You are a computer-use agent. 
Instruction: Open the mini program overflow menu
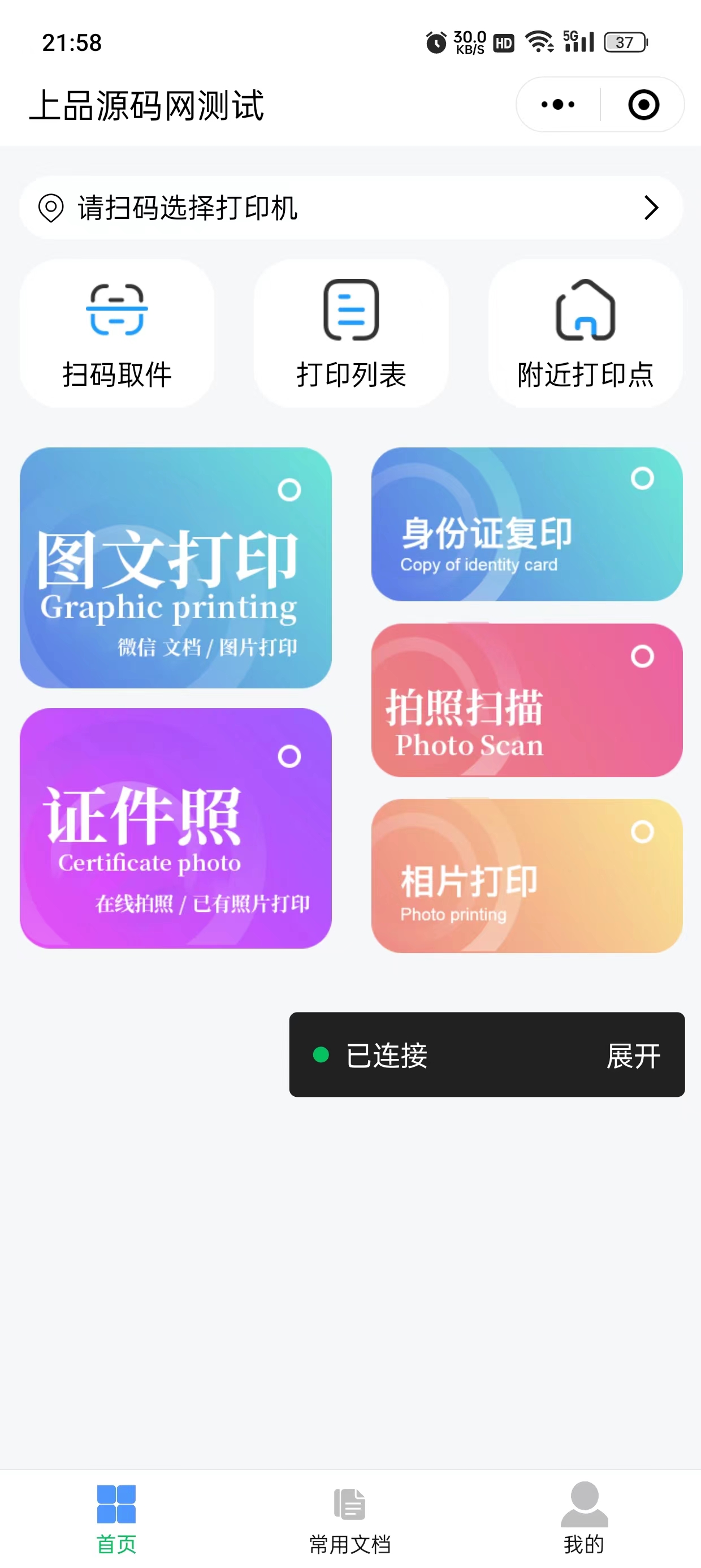tap(557, 105)
